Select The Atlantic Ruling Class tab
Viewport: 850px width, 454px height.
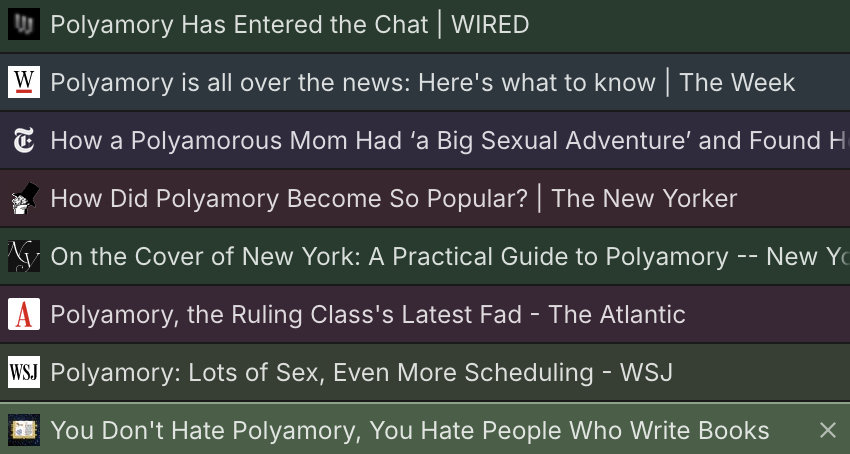click(367, 315)
